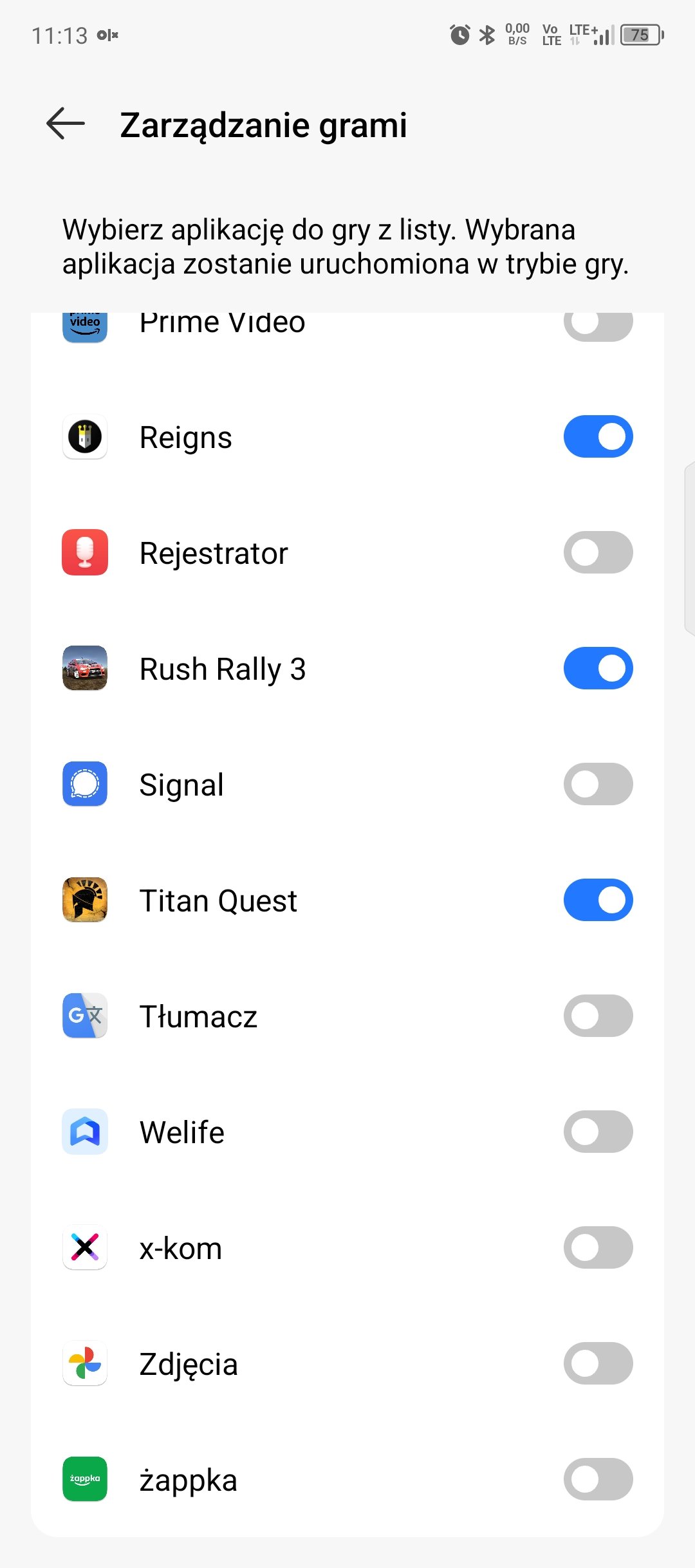The height and width of the screenshot is (1568, 695).
Task: Switch off Rush Rally 3 toggle
Action: 598,668
